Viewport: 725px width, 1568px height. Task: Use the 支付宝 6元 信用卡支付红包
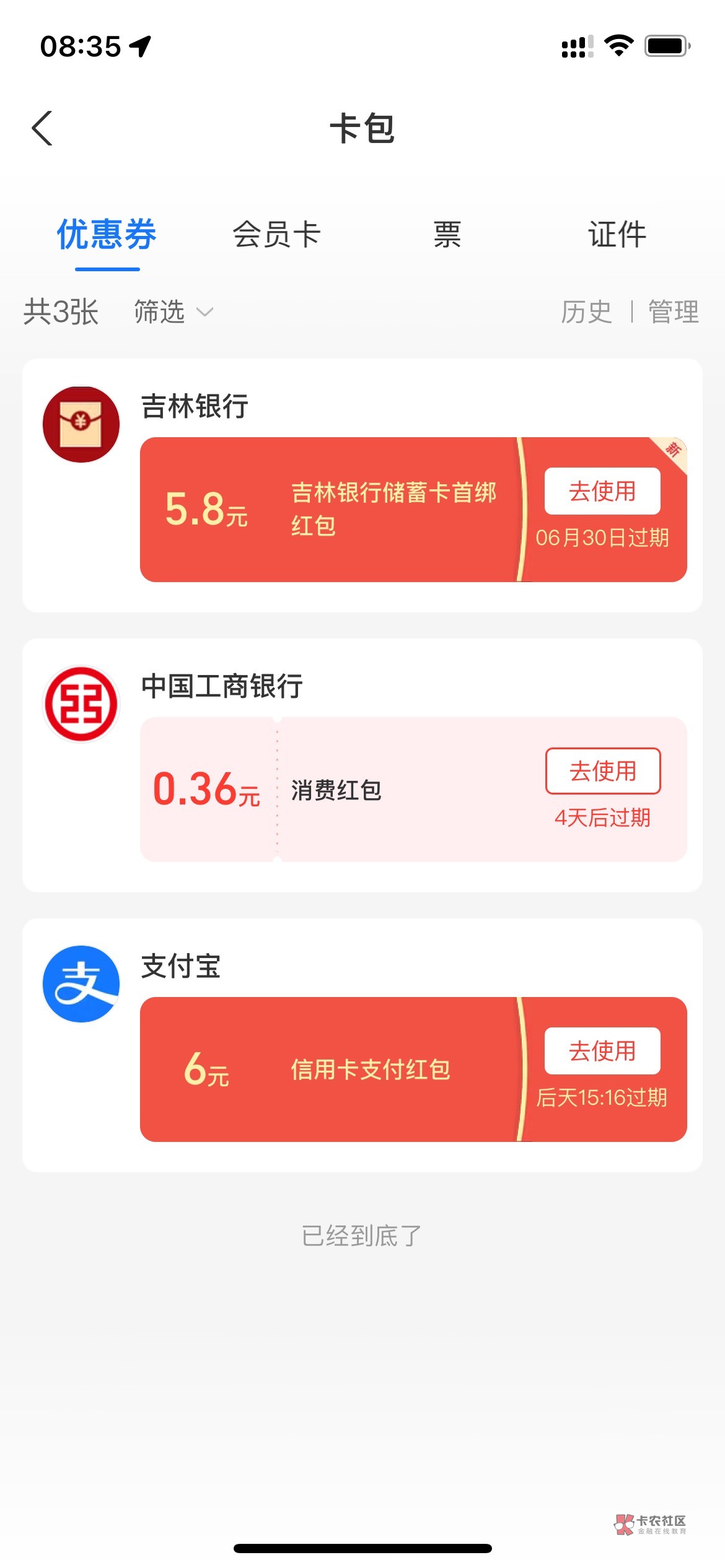click(602, 1051)
